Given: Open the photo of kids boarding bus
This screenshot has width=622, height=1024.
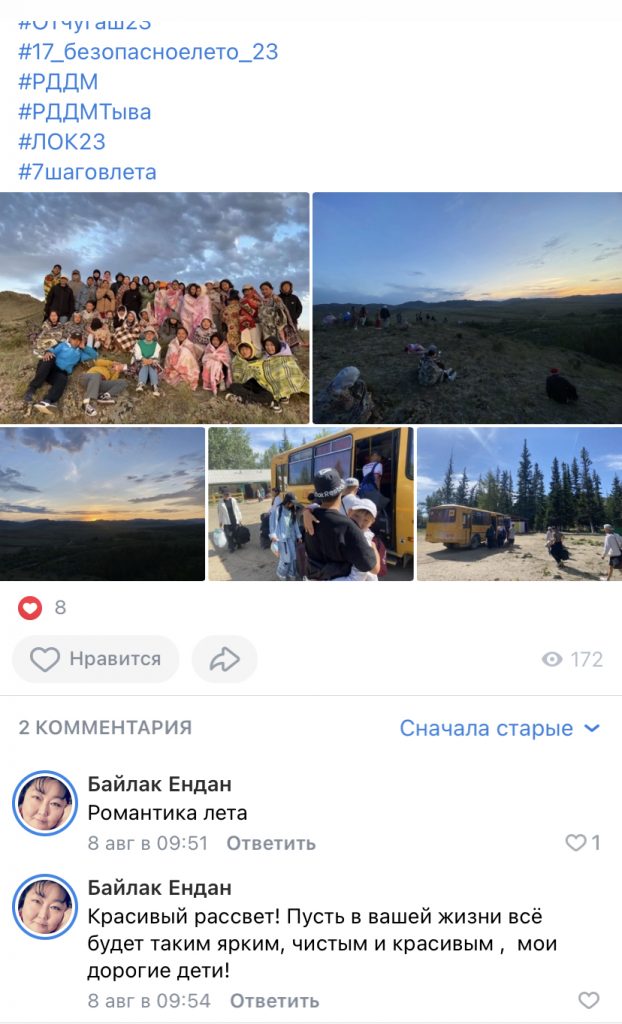Looking at the screenshot, I should 311,504.
